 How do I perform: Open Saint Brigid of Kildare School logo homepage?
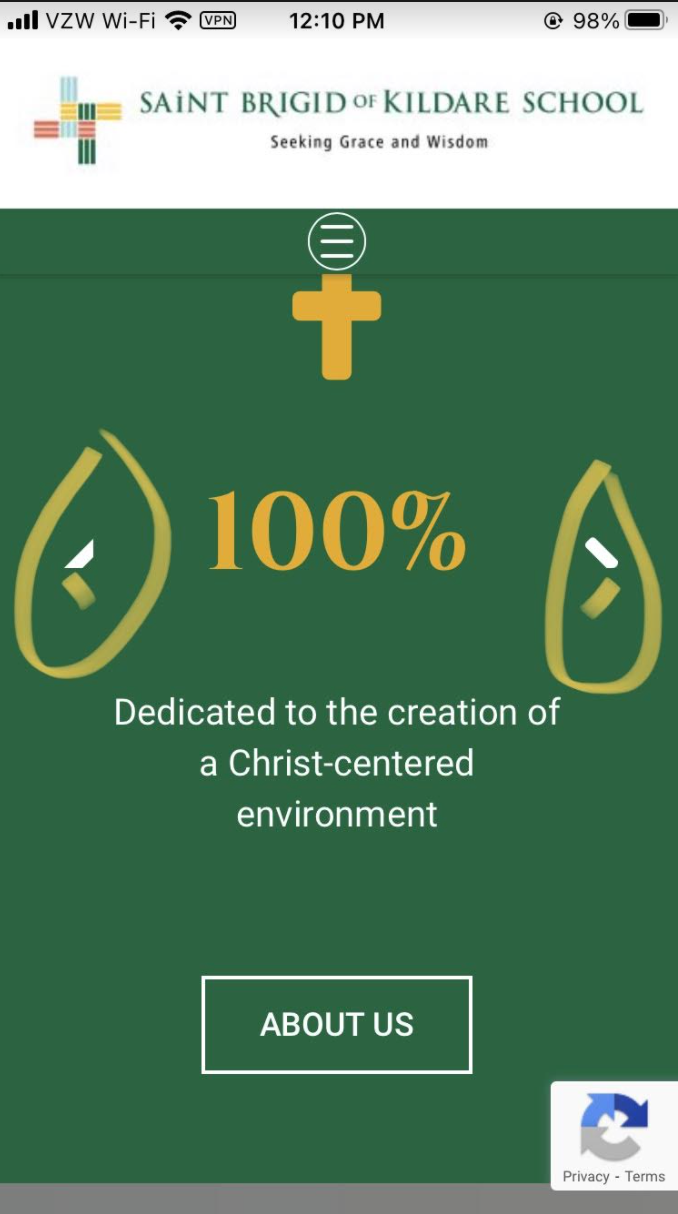(x=337, y=120)
